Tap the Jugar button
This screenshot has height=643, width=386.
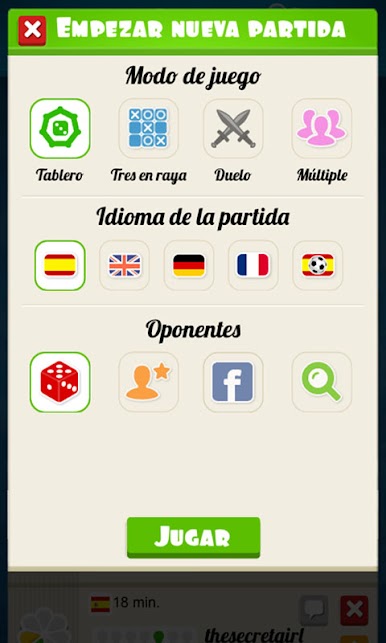(193, 537)
